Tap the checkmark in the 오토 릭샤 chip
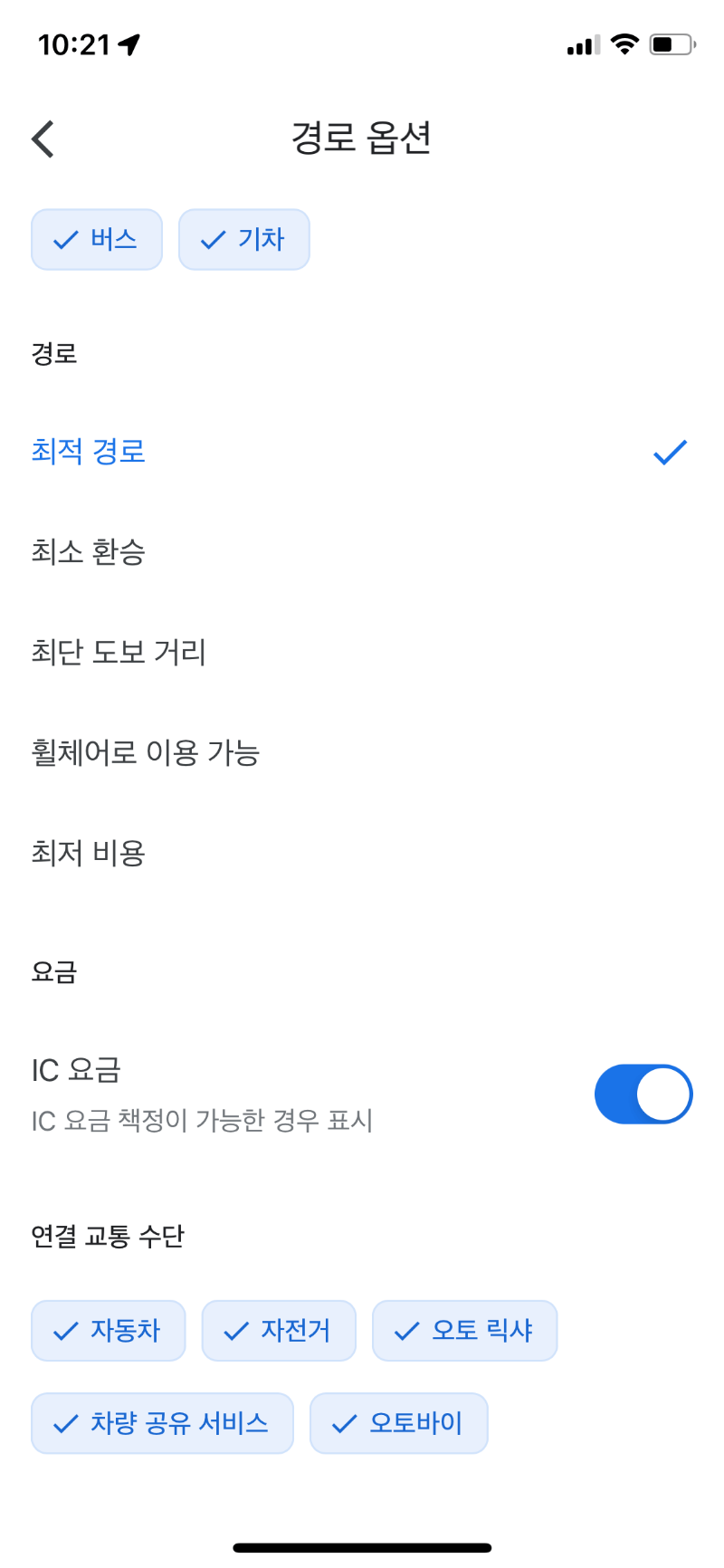The height and width of the screenshot is (1568, 724). pos(402,1330)
